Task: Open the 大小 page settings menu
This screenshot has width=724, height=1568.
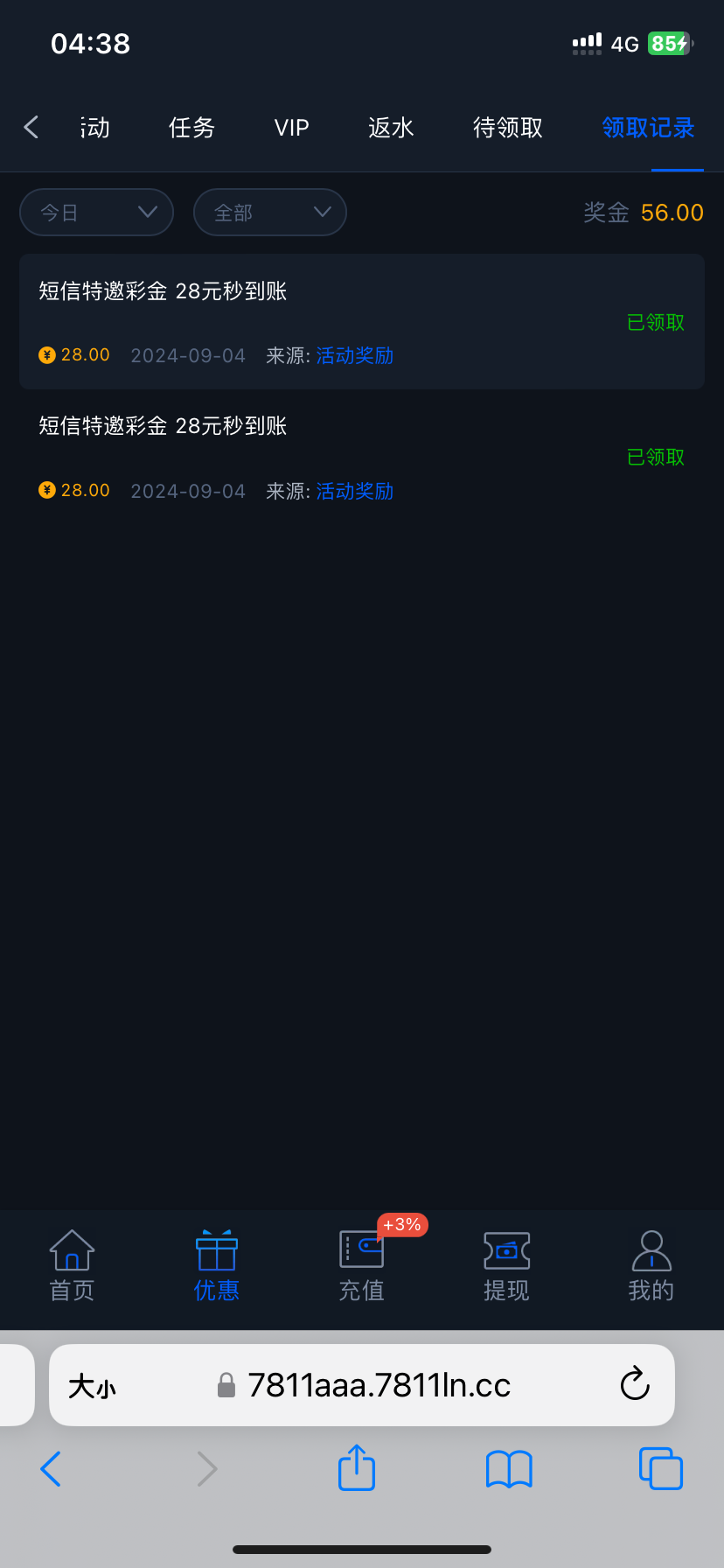Action: tap(92, 1386)
